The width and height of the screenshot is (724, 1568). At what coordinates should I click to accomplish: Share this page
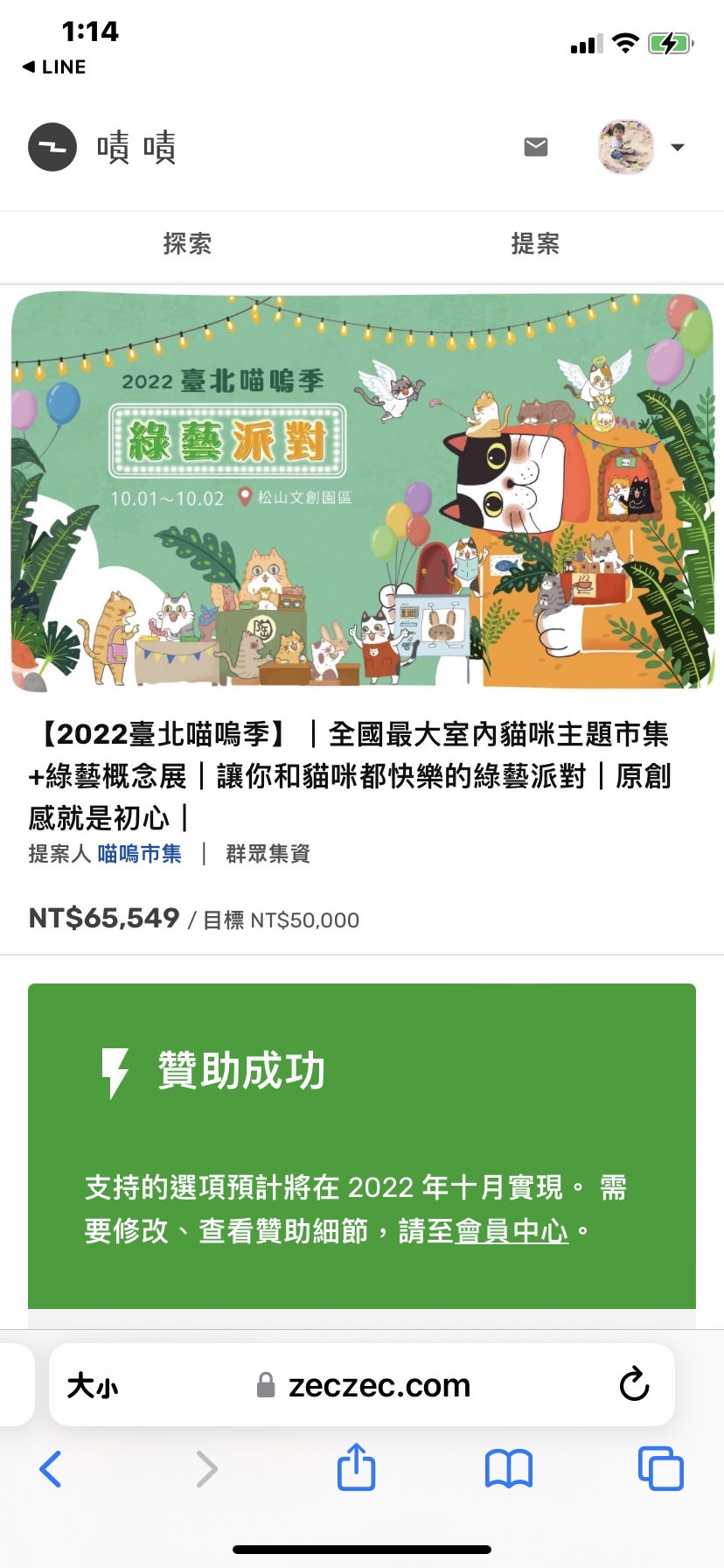pos(356,1467)
